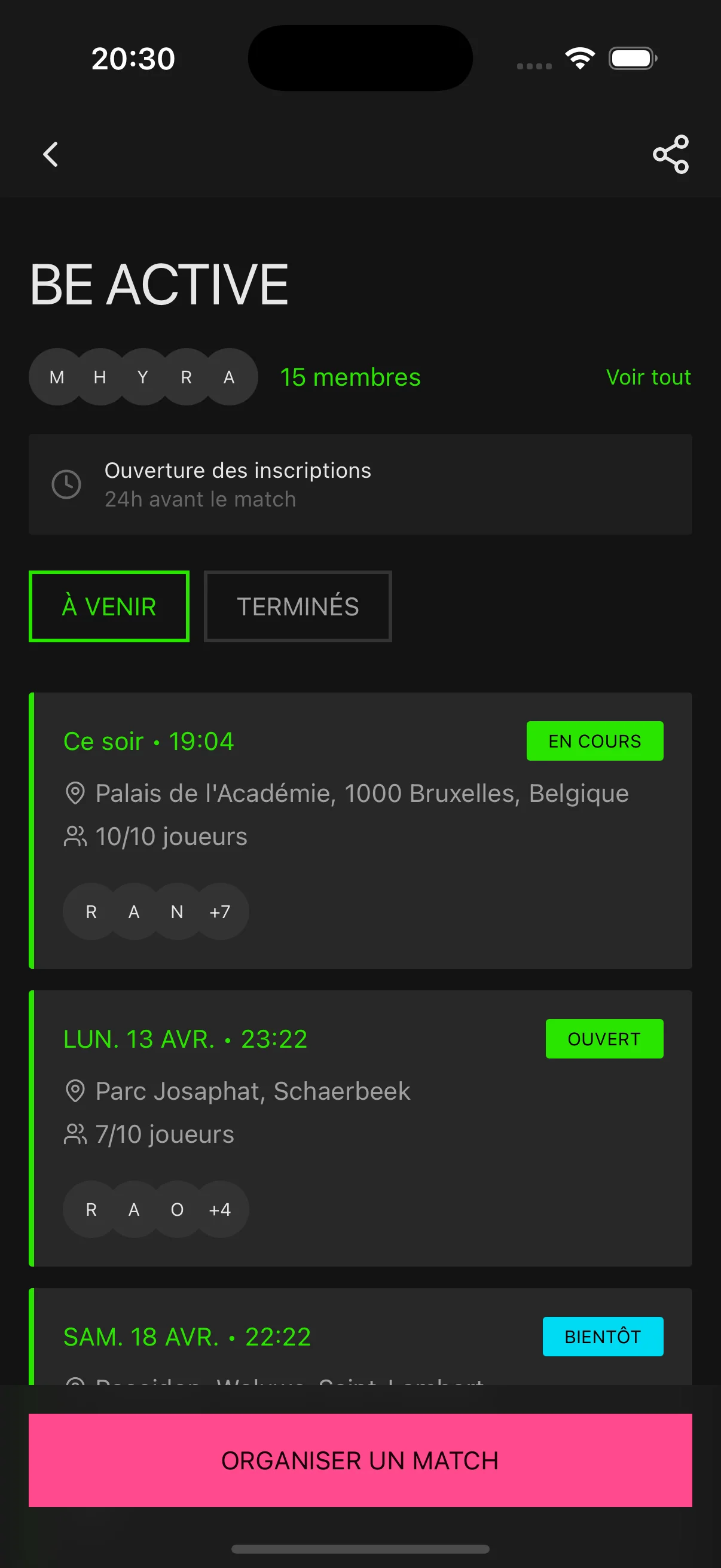The height and width of the screenshot is (1568, 721).
Task: Tap the BIENTÔT status badge
Action: click(603, 1337)
